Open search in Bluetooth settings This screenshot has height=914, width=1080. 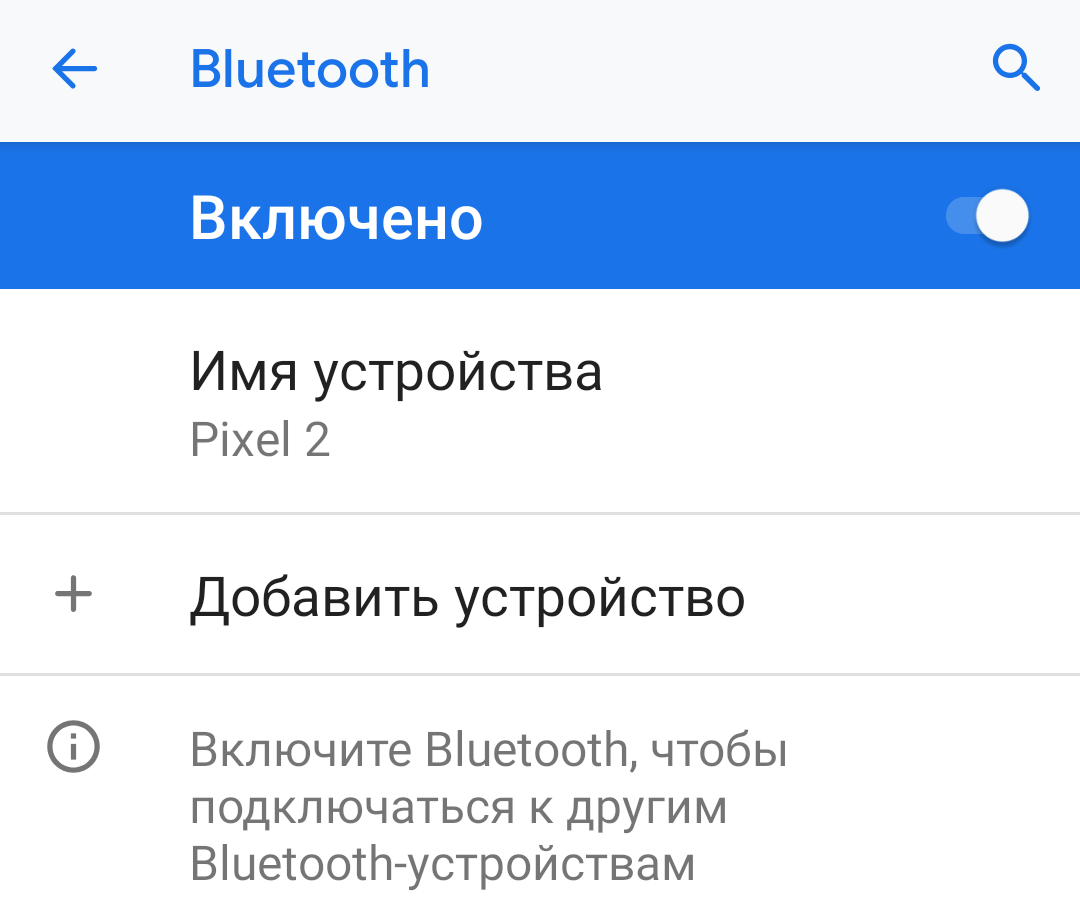(1016, 70)
